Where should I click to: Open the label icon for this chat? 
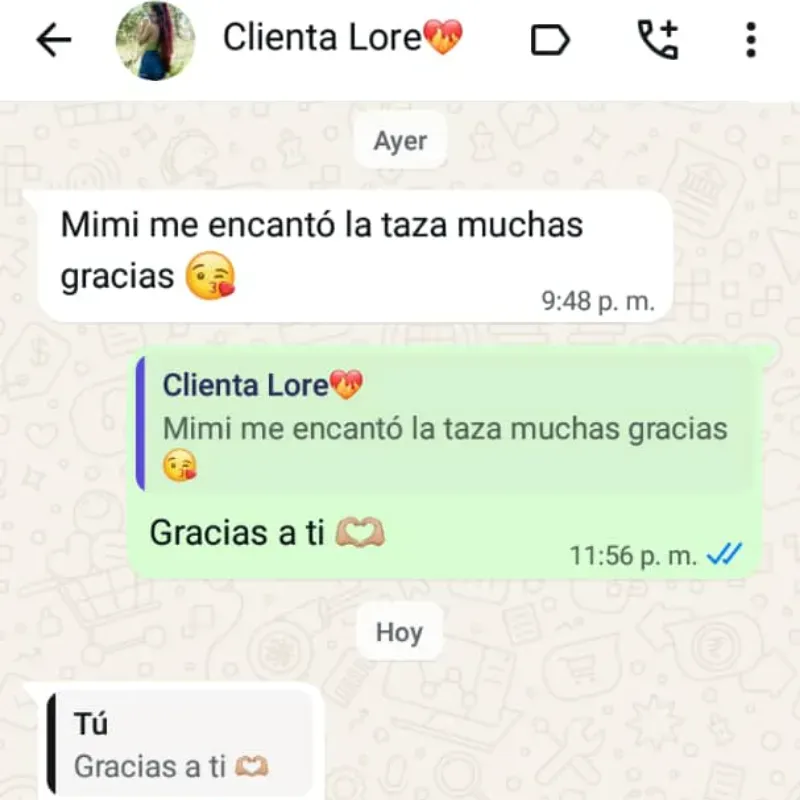(549, 40)
